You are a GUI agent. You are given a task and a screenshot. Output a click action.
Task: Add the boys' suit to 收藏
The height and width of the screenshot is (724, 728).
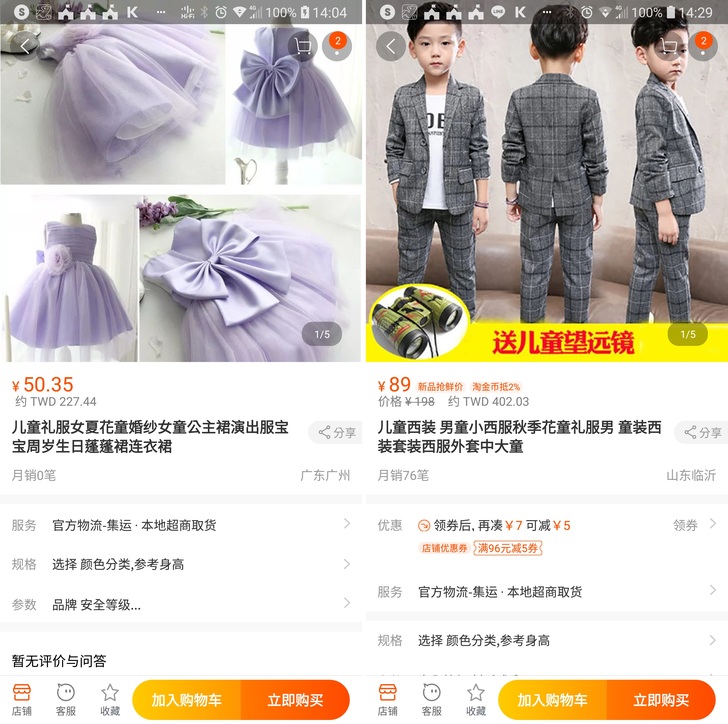(x=476, y=699)
